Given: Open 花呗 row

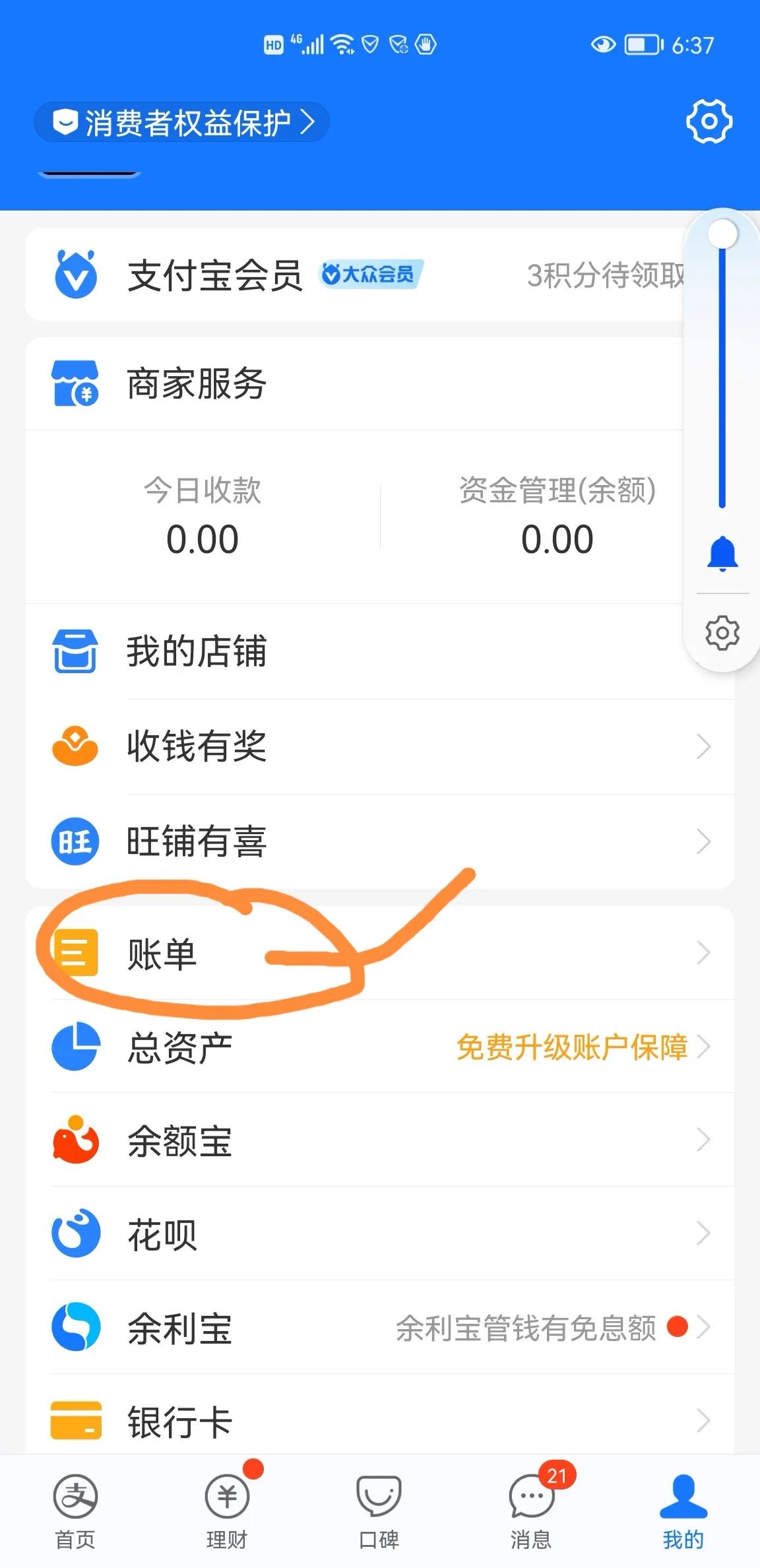Looking at the screenshot, I should (380, 1234).
